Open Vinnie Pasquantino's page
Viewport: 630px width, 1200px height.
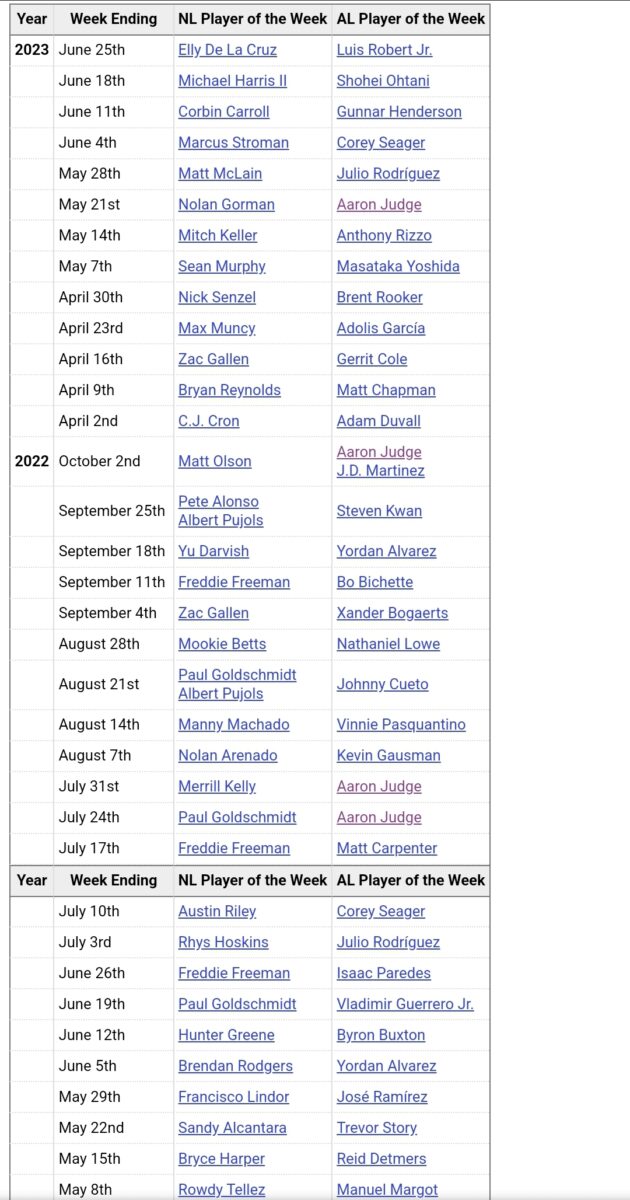(401, 725)
